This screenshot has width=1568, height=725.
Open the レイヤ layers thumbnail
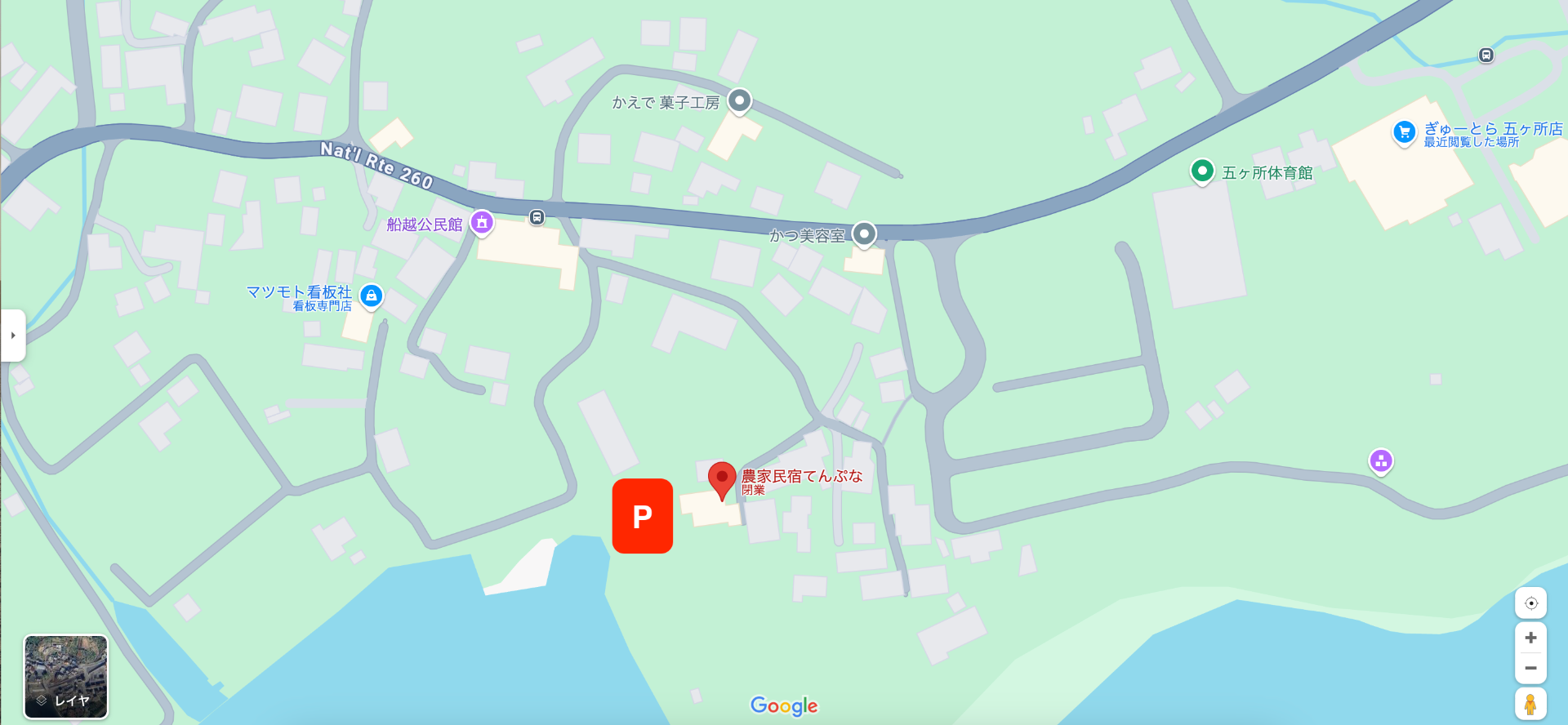coord(65,677)
